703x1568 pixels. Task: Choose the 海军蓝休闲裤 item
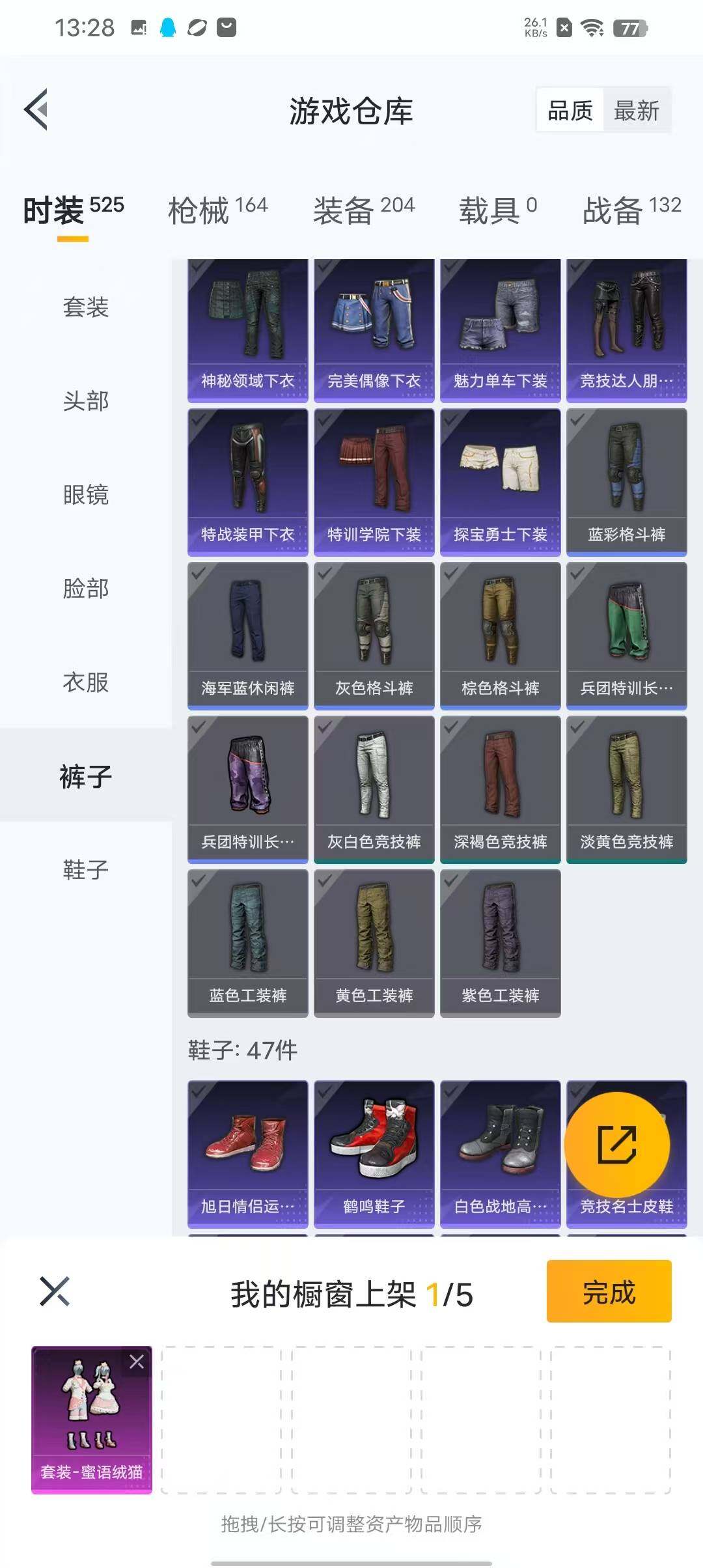(247, 636)
